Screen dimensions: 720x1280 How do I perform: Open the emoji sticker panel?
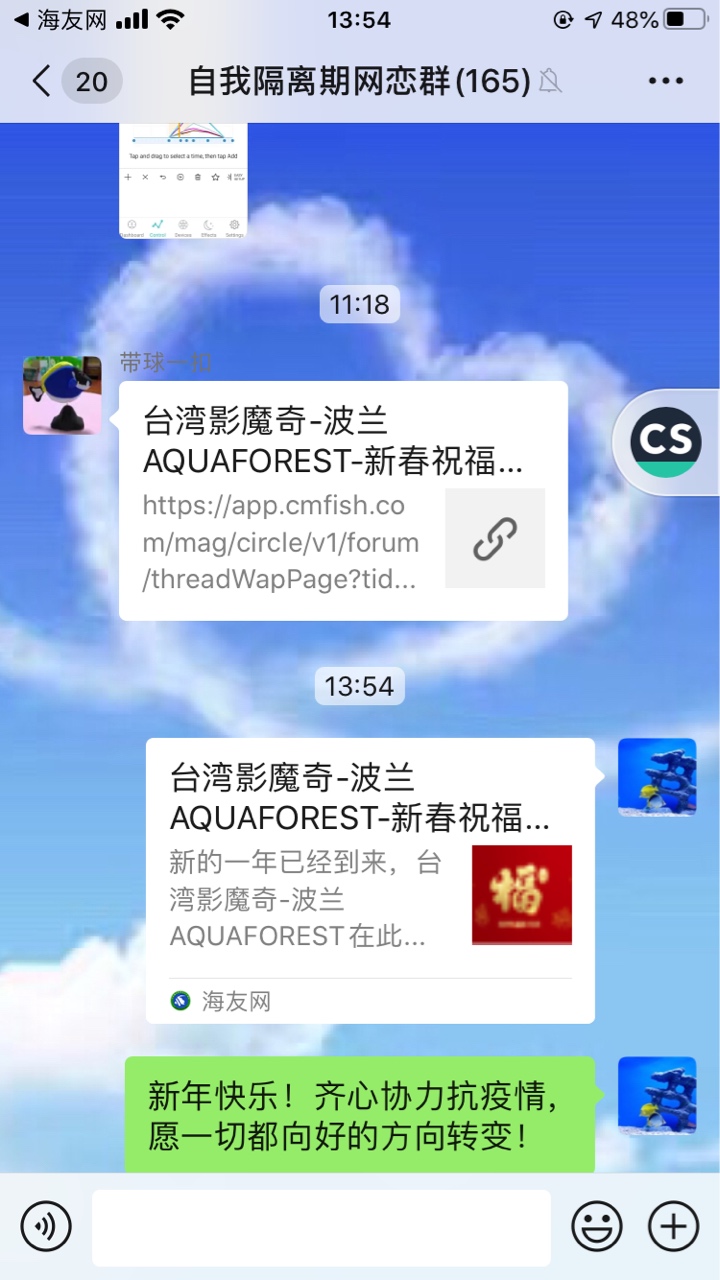597,1226
